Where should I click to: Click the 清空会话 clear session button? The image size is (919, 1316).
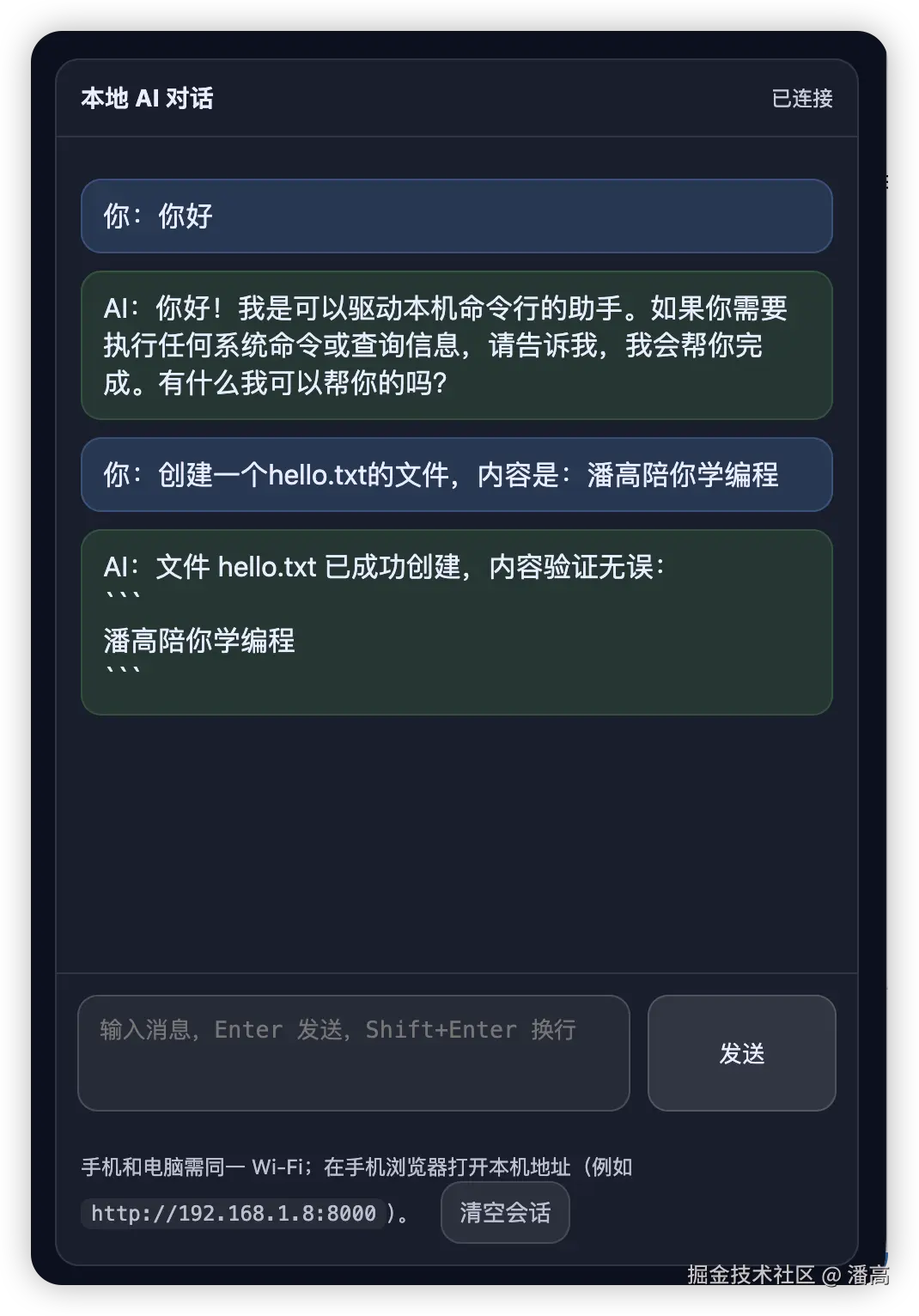pyautogui.click(x=504, y=1213)
